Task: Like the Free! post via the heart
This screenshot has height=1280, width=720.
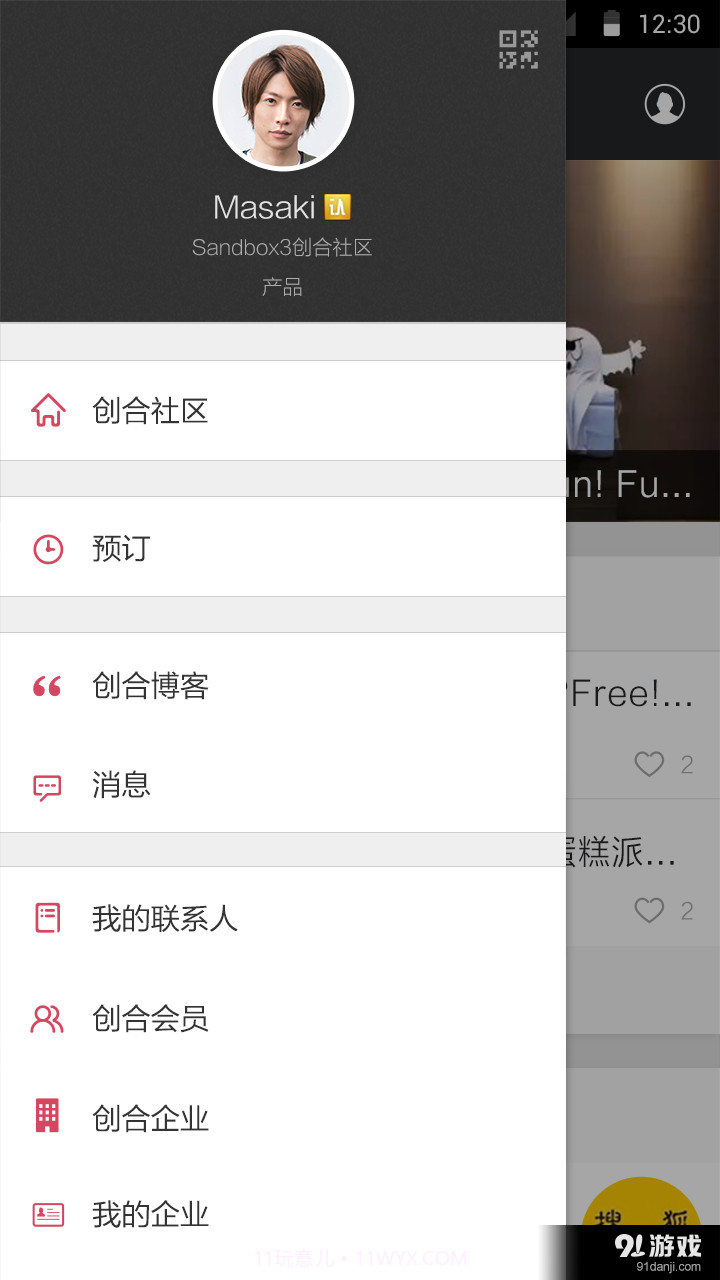Action: pyautogui.click(x=651, y=763)
